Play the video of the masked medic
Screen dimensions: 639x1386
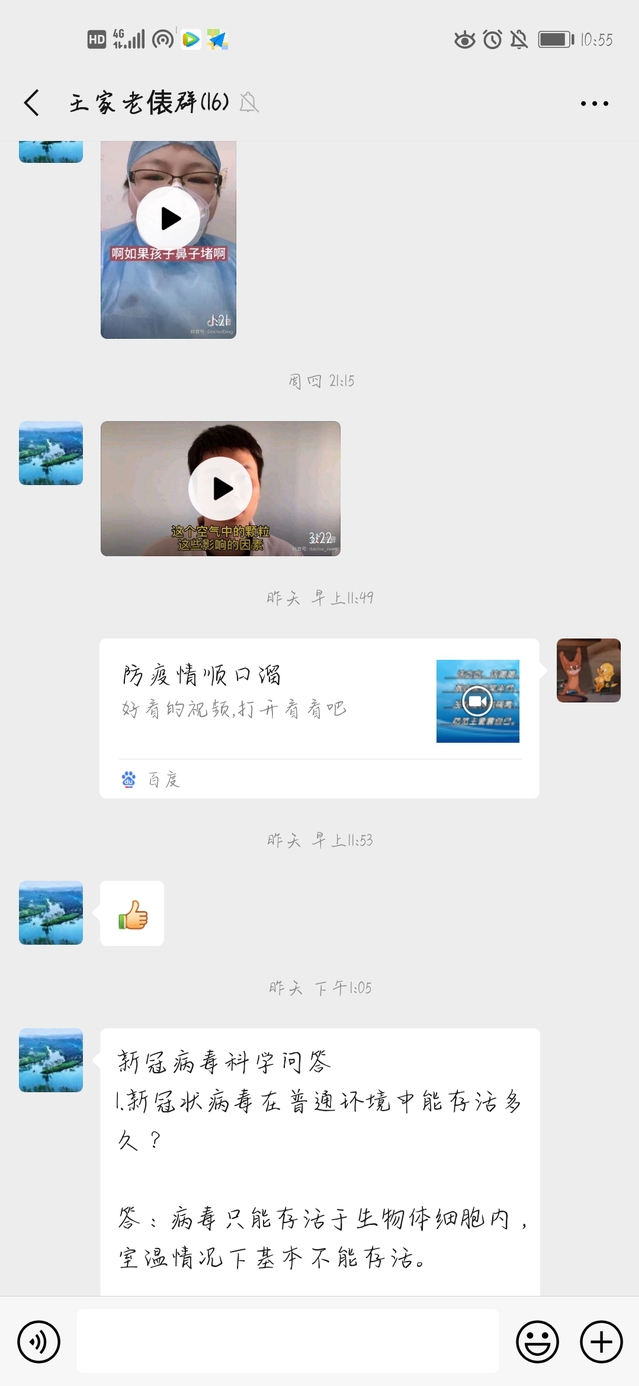169,219
